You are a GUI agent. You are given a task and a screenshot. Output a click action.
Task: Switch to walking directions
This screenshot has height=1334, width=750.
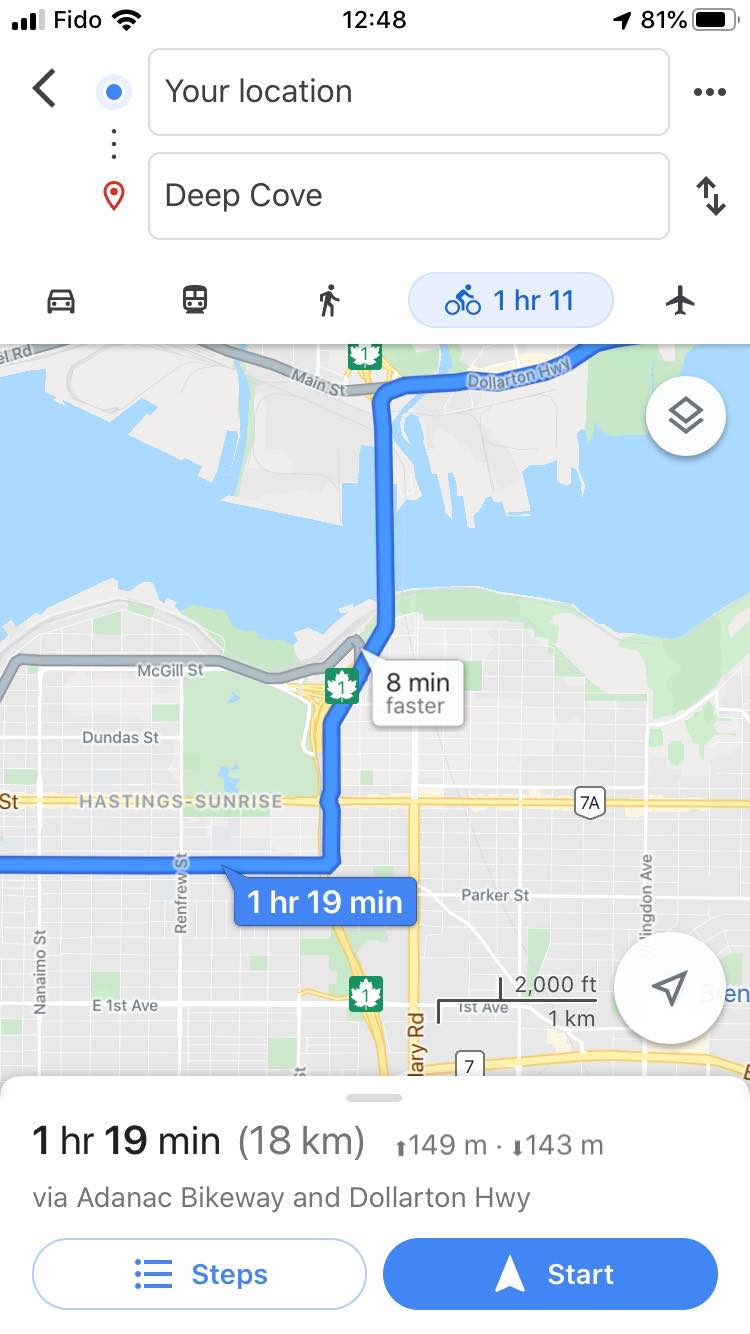coord(329,300)
